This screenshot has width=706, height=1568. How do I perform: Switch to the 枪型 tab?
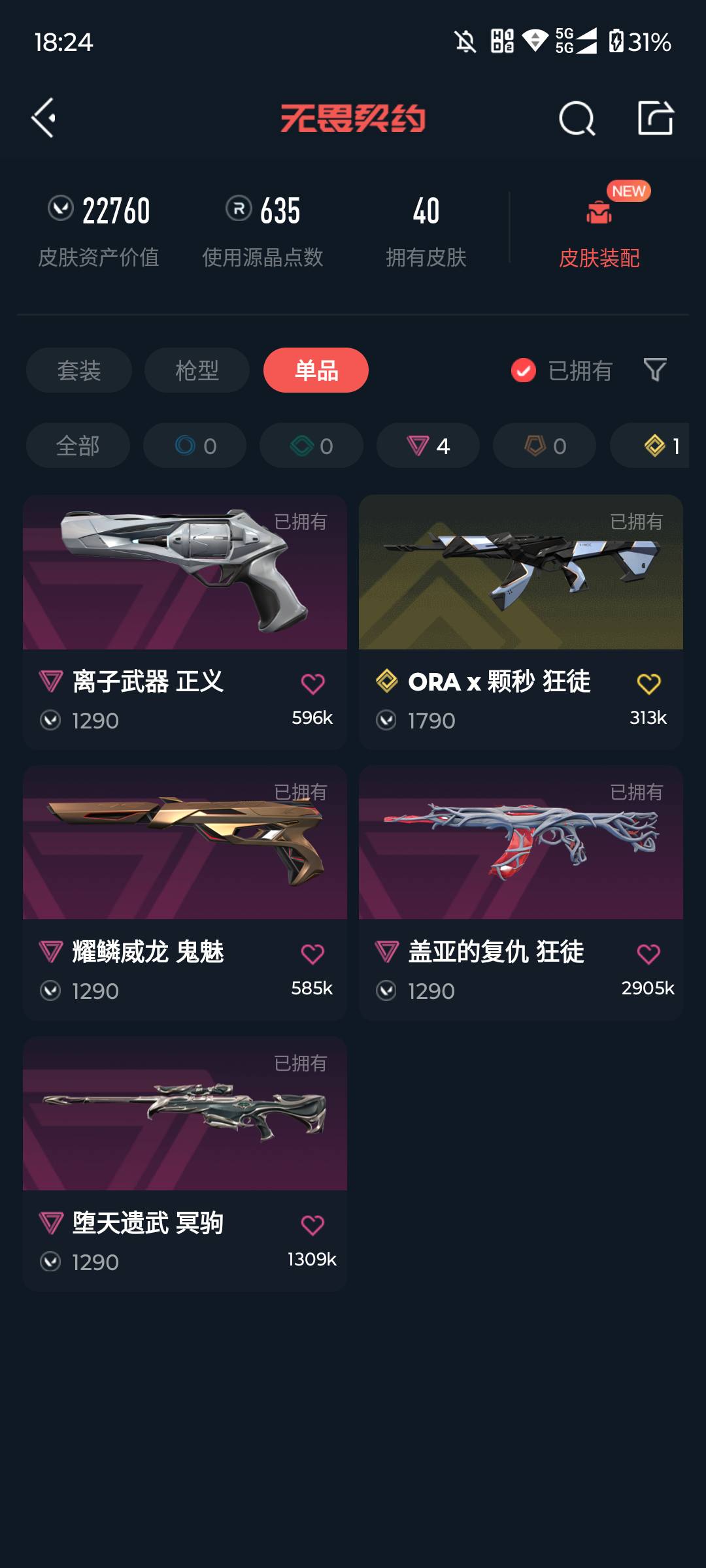pos(196,370)
